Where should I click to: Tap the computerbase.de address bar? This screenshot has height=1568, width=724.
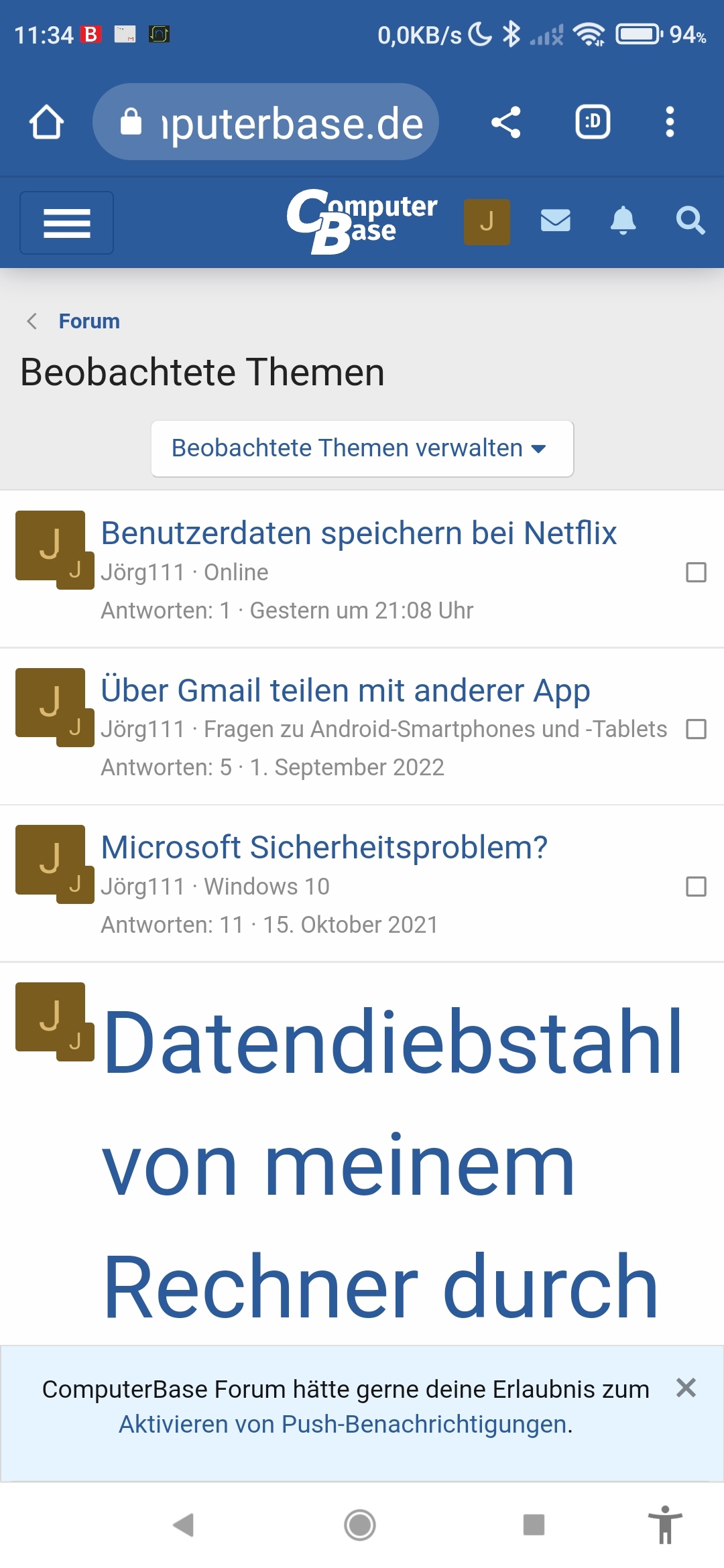click(x=266, y=122)
